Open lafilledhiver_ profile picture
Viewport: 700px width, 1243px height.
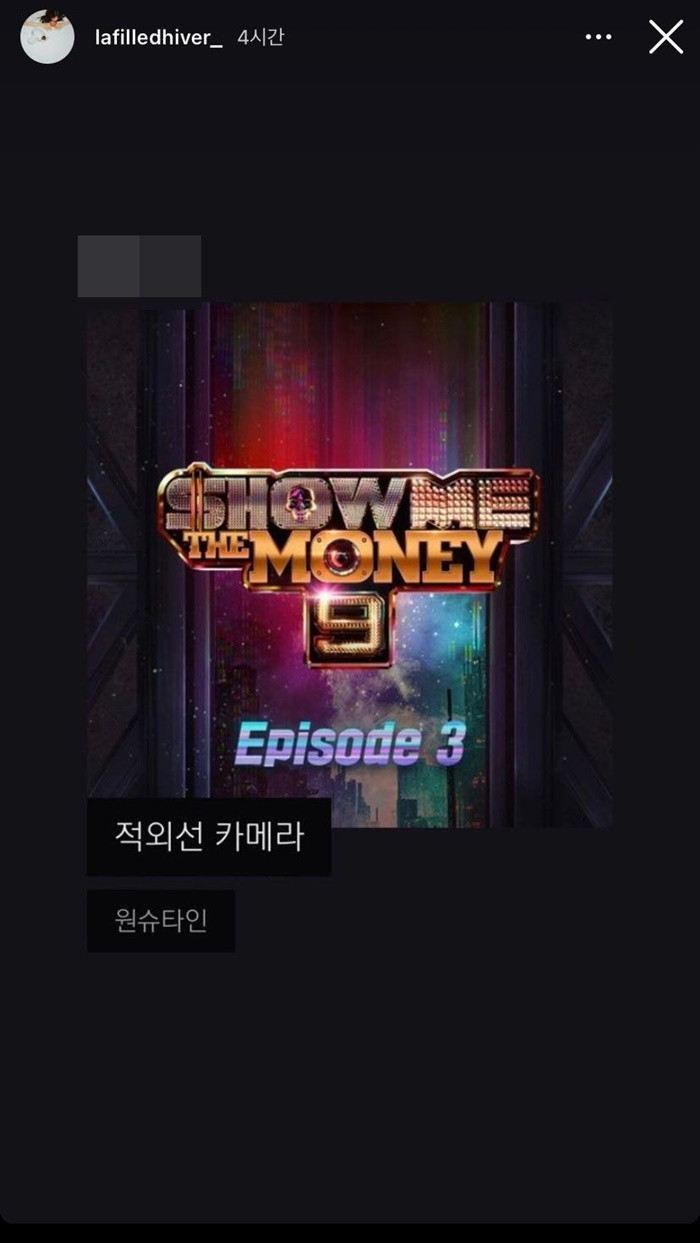click(47, 37)
